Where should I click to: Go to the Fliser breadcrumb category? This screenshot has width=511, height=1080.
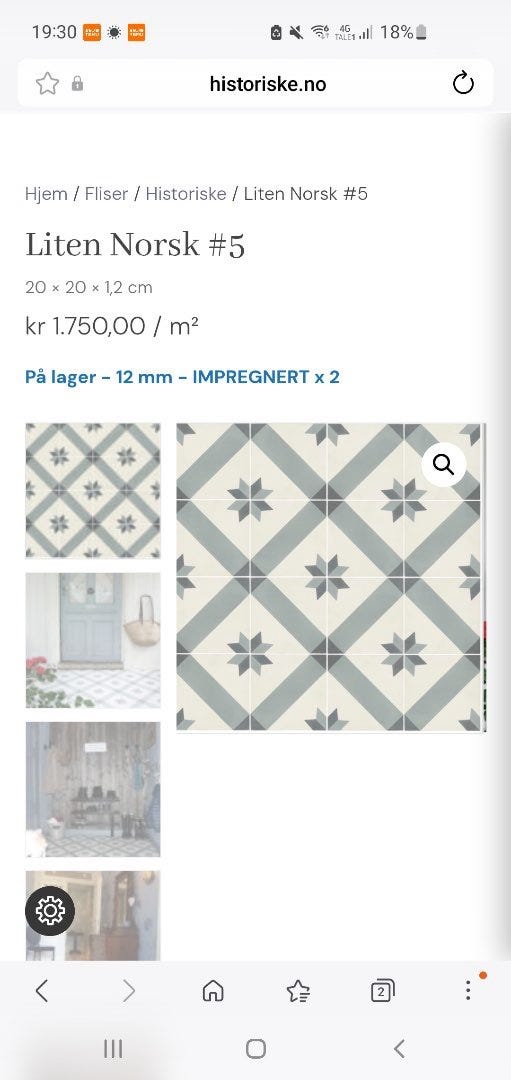click(x=106, y=194)
